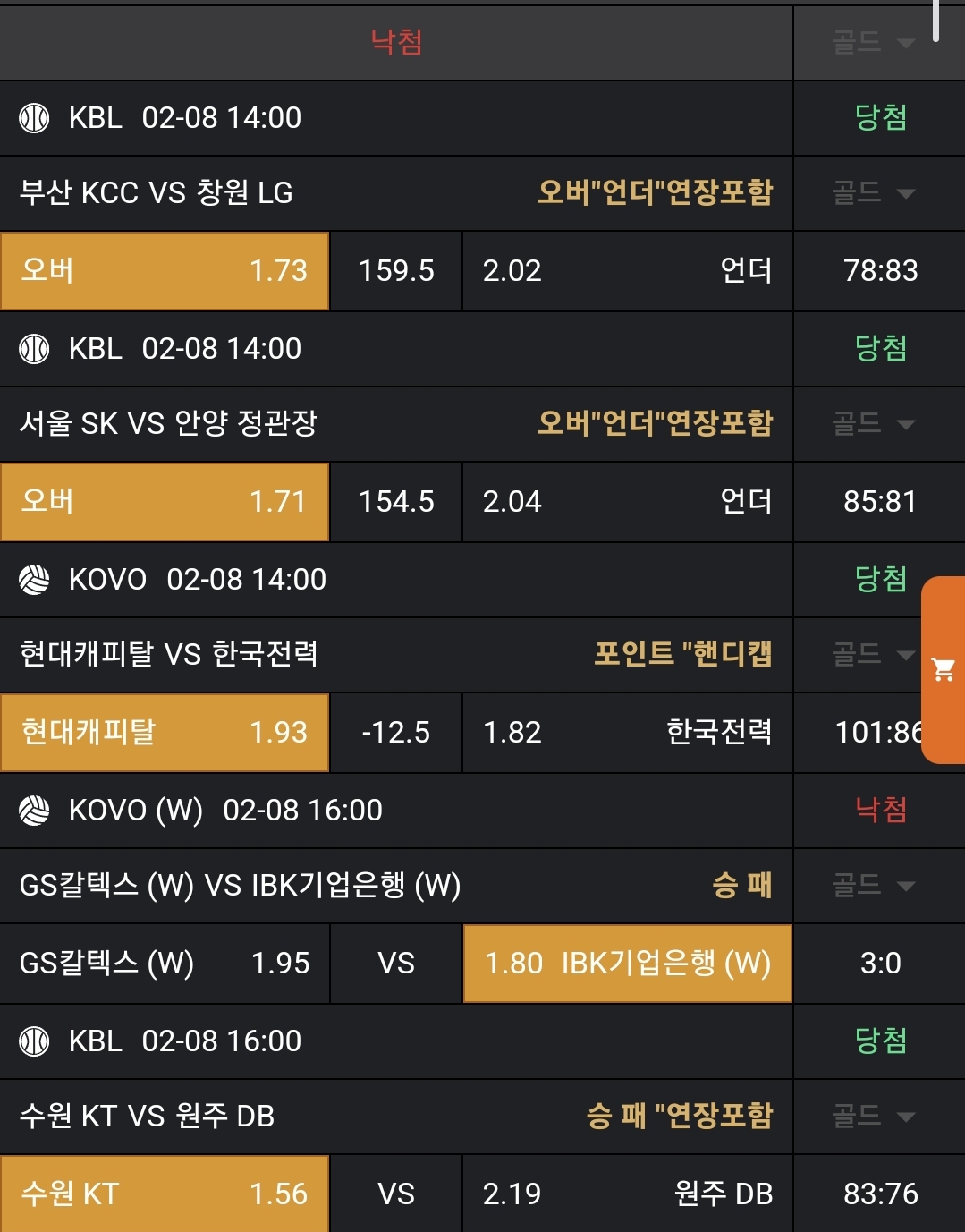The image size is (965, 1232).
Task: Choose 원주 DB win at 2.19
Action: (x=627, y=1194)
